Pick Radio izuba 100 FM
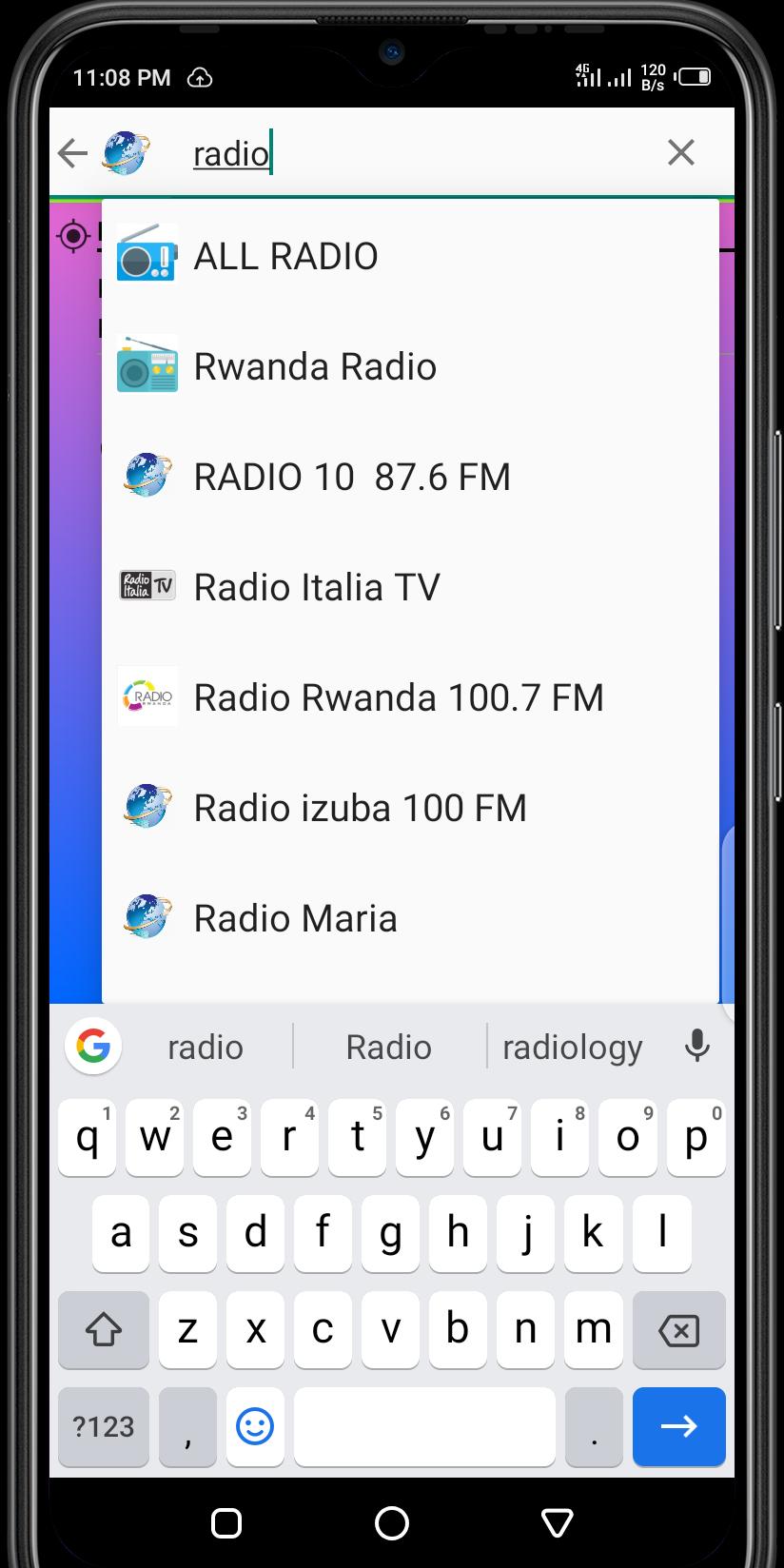784x1568 pixels. (x=410, y=808)
